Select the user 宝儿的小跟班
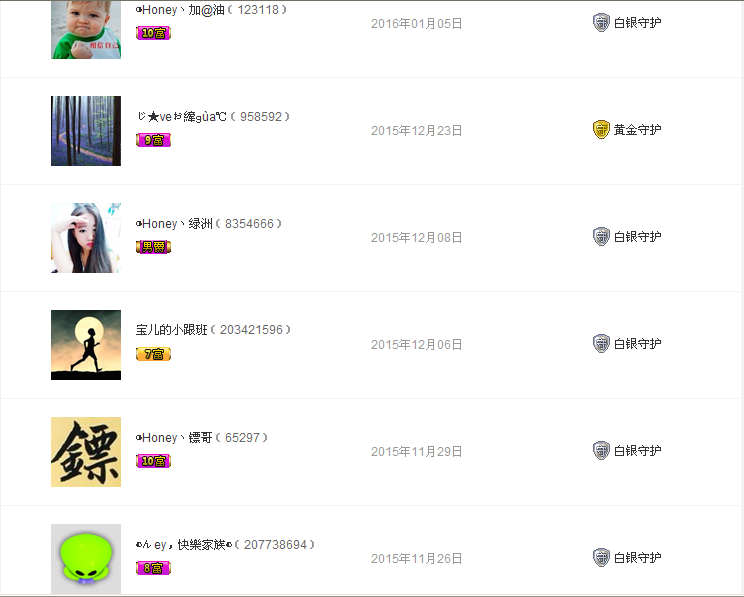The image size is (744, 597). coord(215,330)
